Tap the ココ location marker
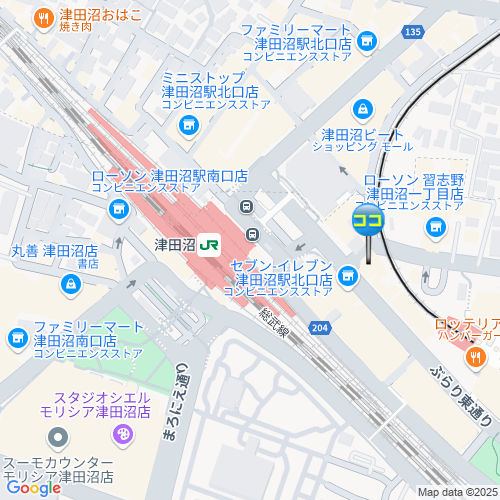This screenshot has width=500, height=500. 368,220
